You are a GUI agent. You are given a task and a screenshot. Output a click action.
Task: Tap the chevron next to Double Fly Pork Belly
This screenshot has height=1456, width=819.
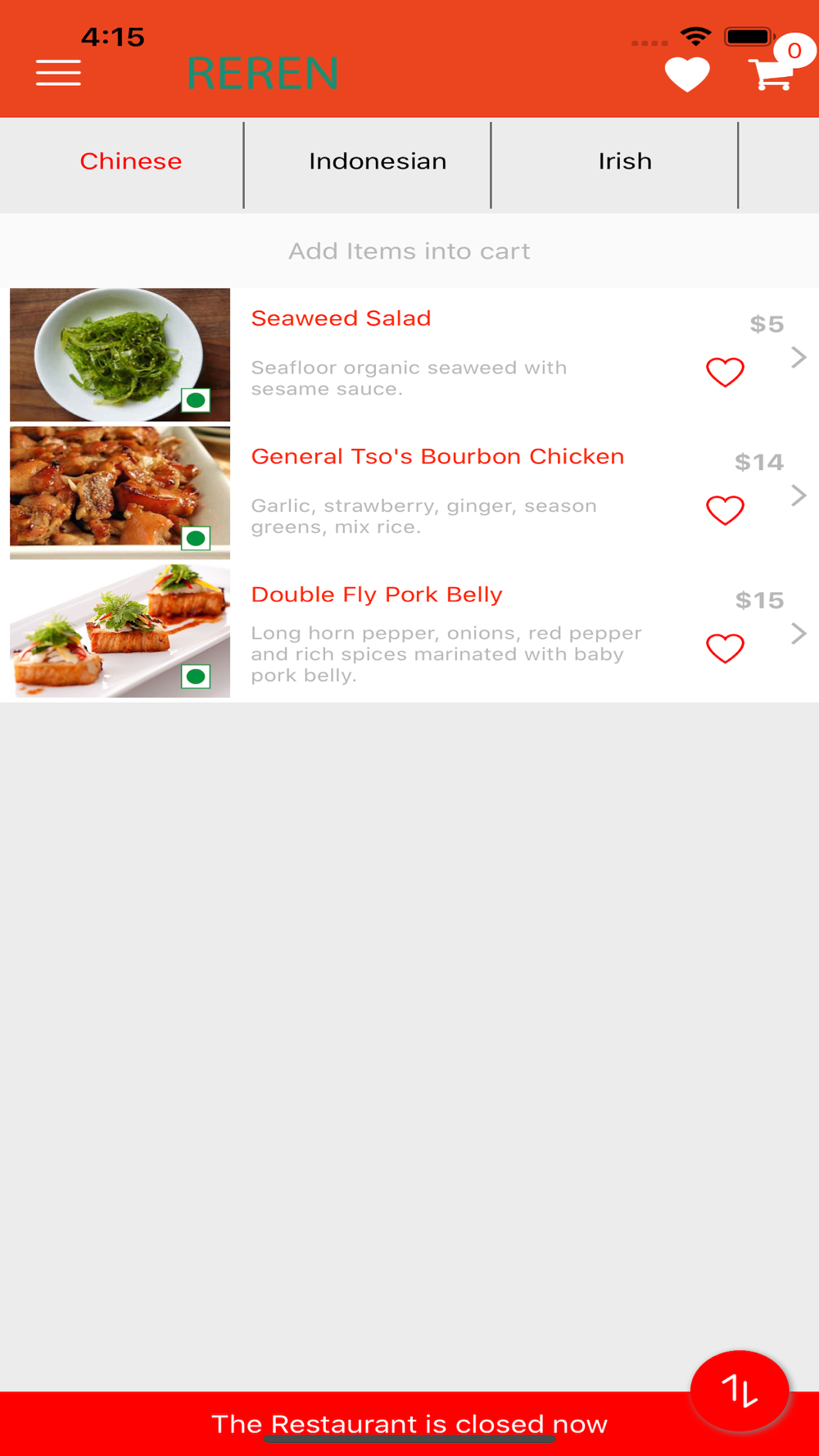[x=799, y=633]
